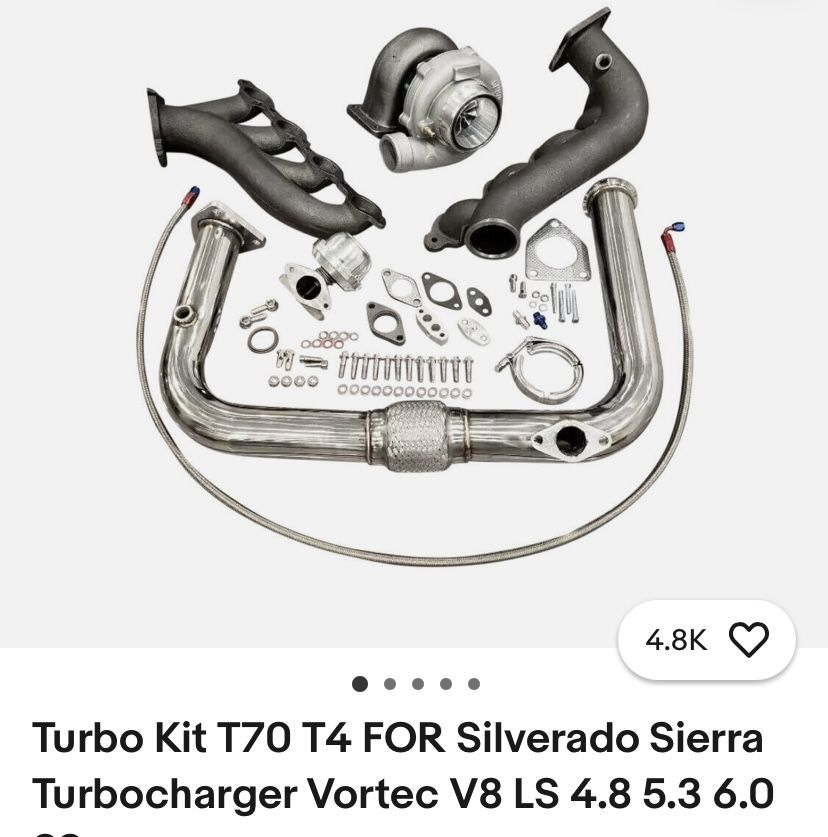The height and width of the screenshot is (837, 828).
Task: Open the main listing image
Action: (414, 320)
